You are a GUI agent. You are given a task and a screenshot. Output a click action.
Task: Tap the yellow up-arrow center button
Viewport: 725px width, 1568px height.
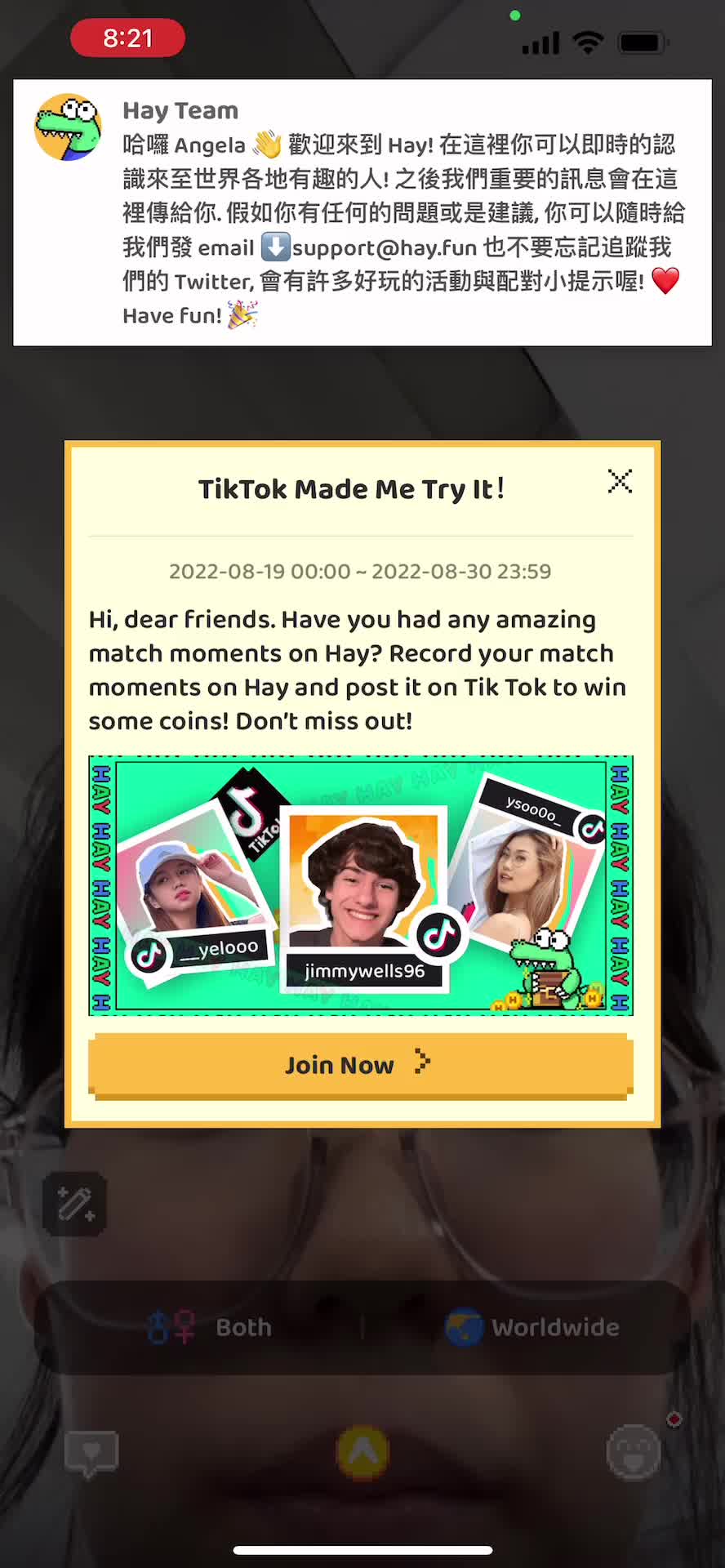click(x=362, y=1452)
